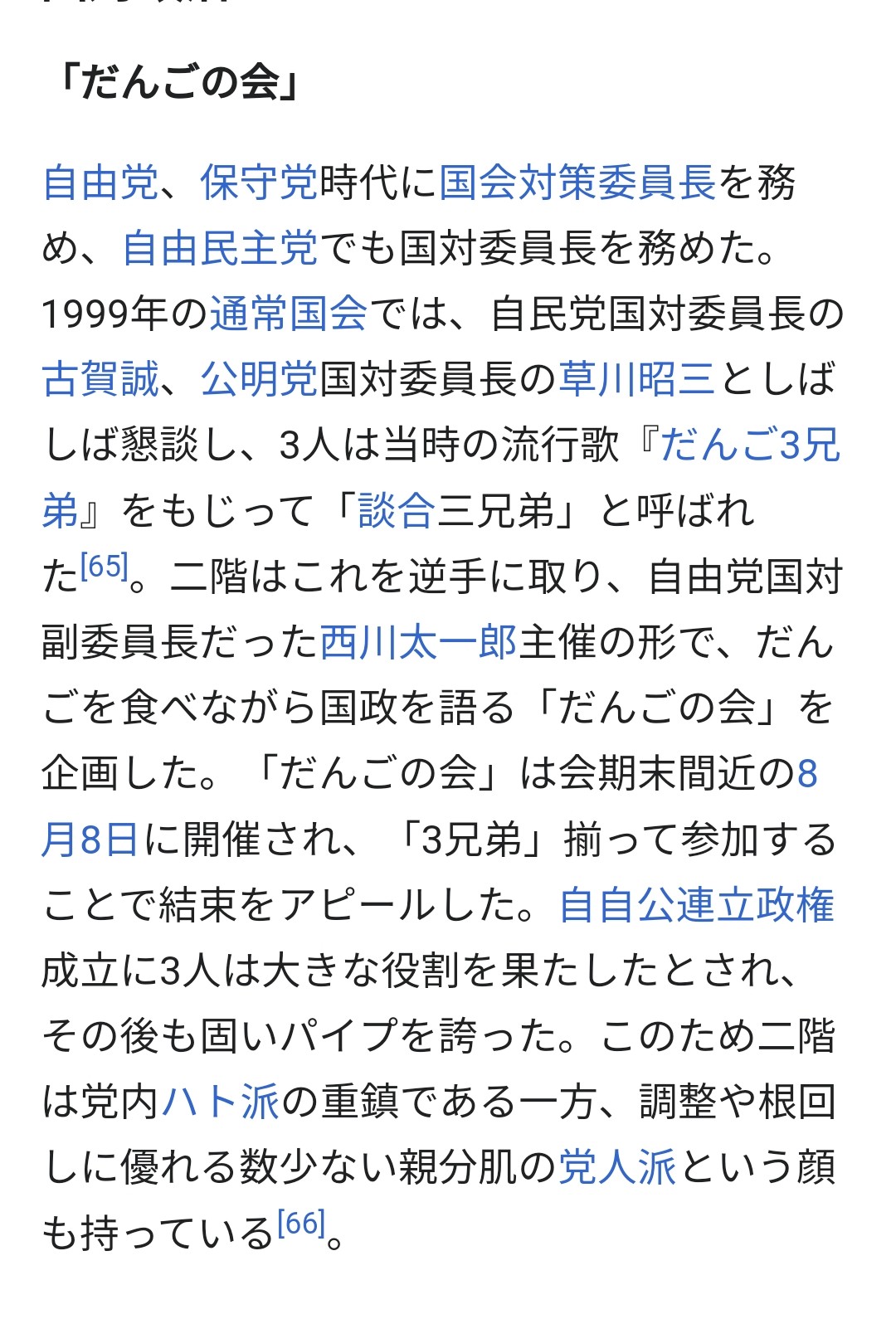Follow the 自自公連立政権 link

(x=697, y=904)
